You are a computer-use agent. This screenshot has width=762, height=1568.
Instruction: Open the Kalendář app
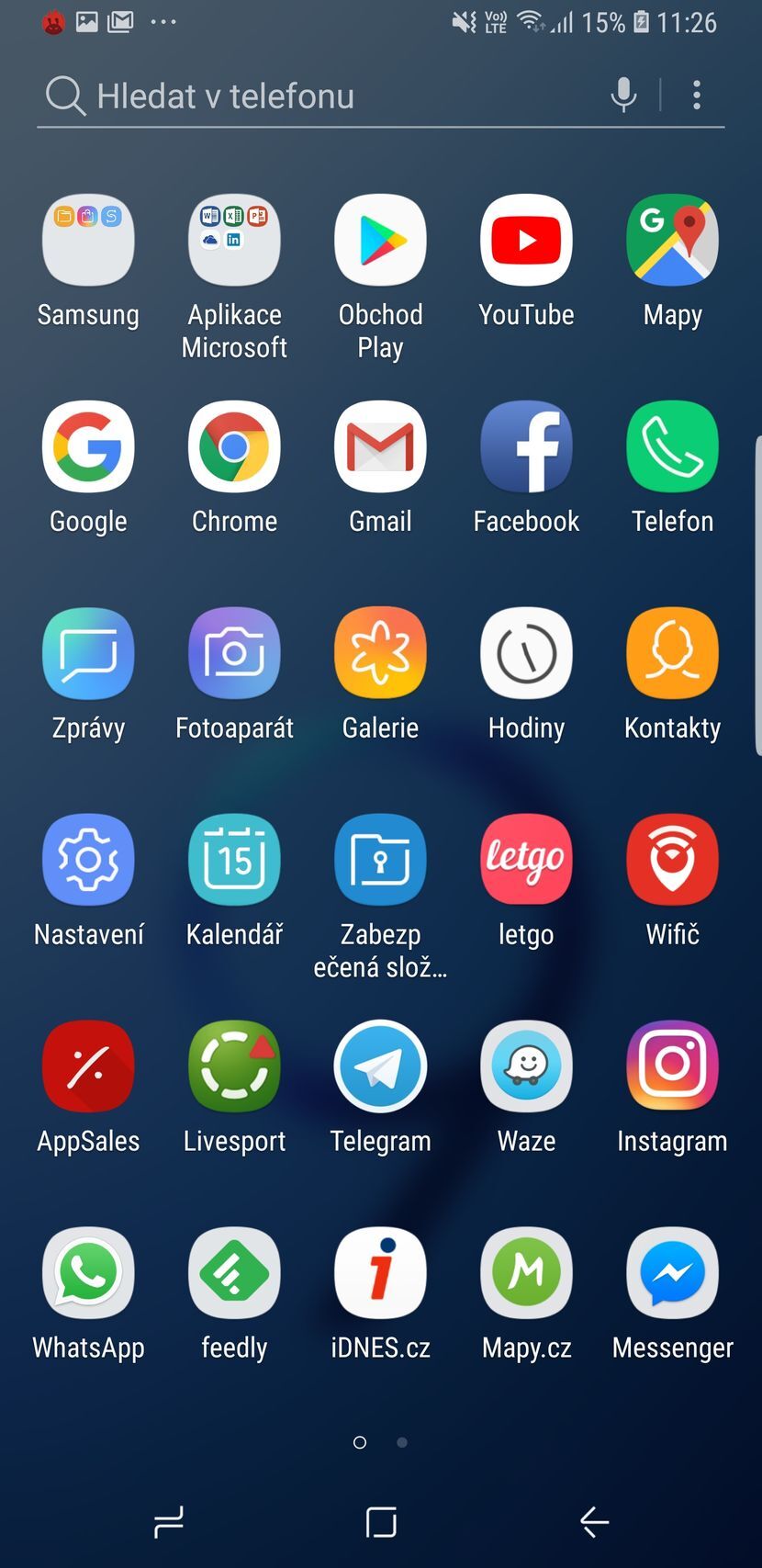tap(233, 860)
